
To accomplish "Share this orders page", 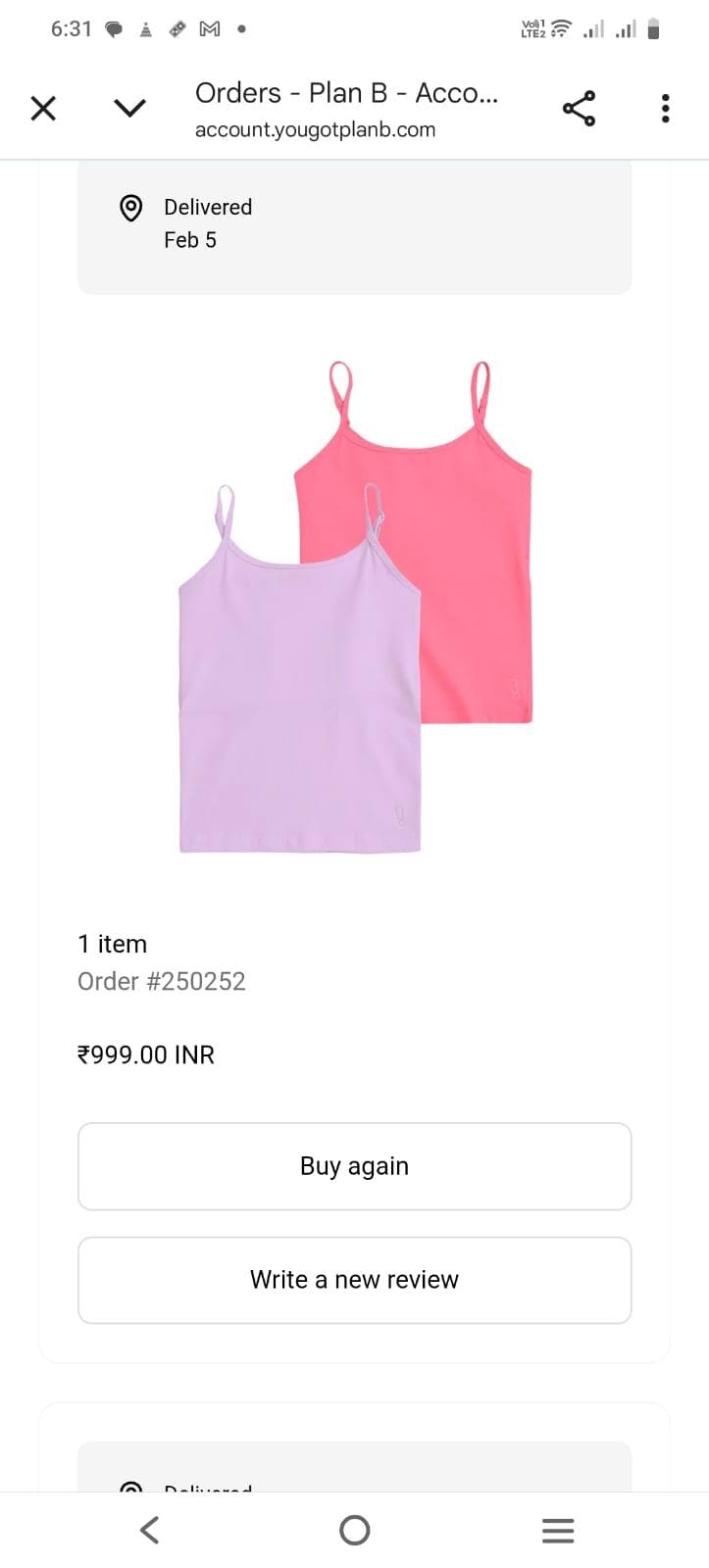I will point(579,108).
